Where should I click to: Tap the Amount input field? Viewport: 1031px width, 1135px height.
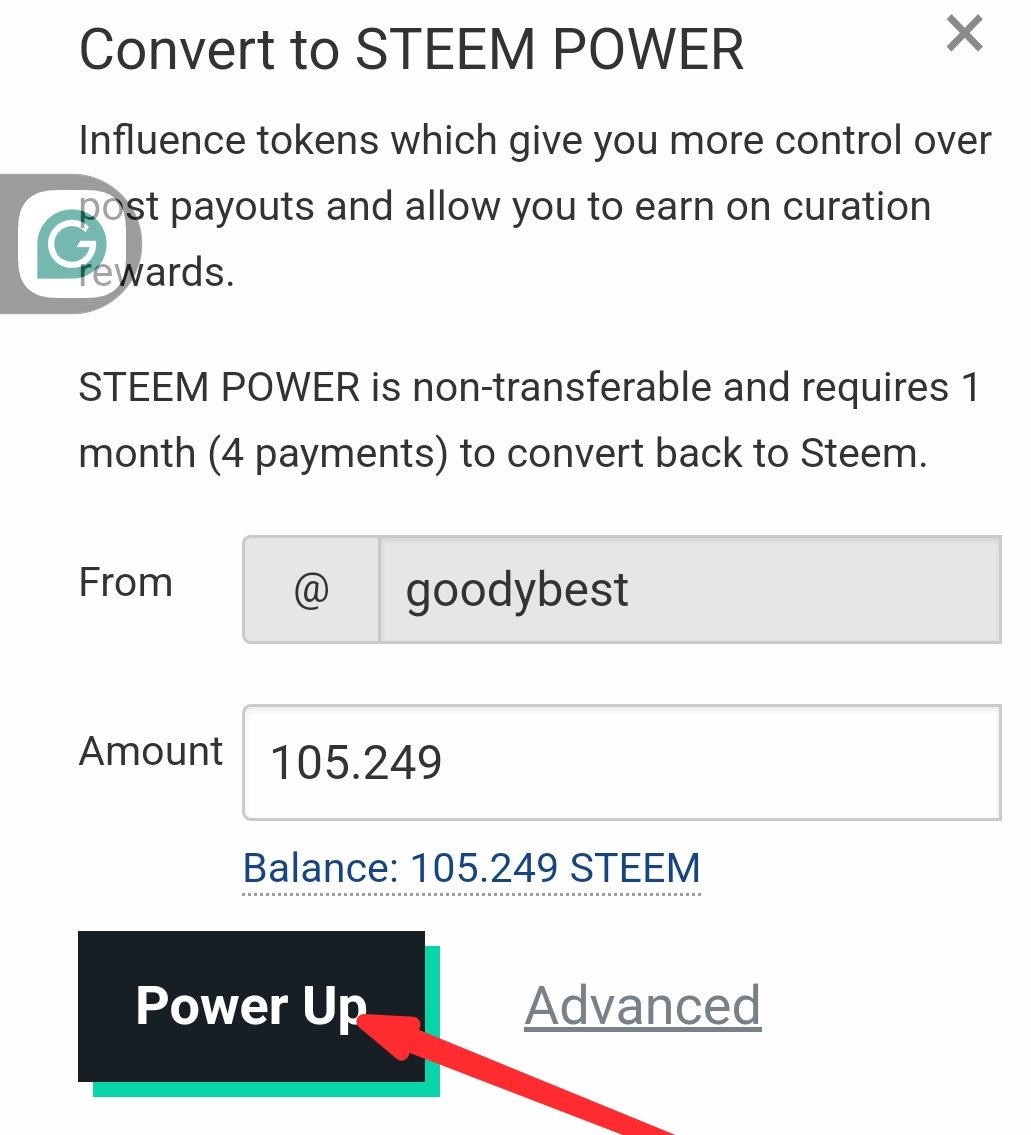pos(620,763)
